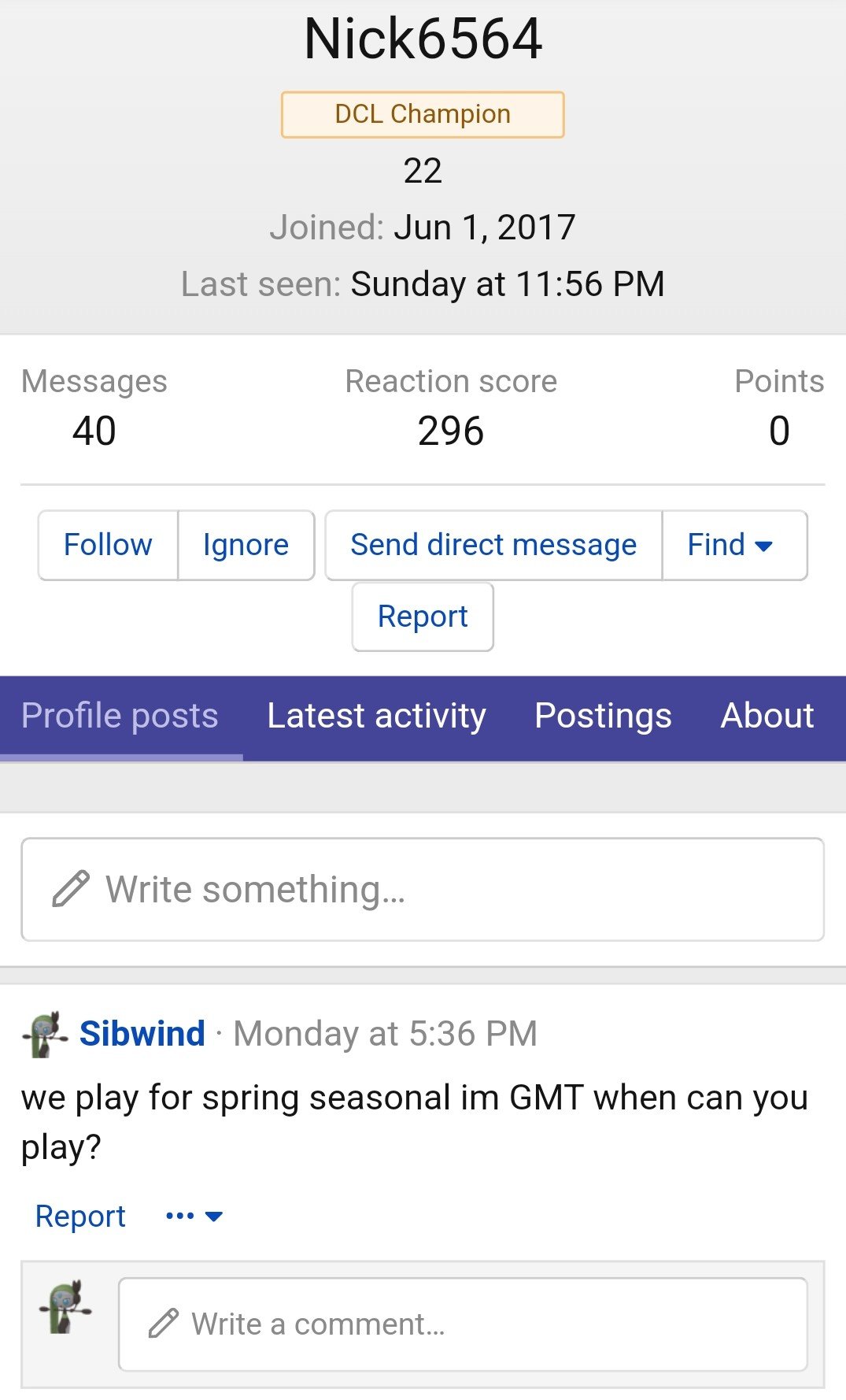Switch to the Profile posts tab

click(x=120, y=717)
